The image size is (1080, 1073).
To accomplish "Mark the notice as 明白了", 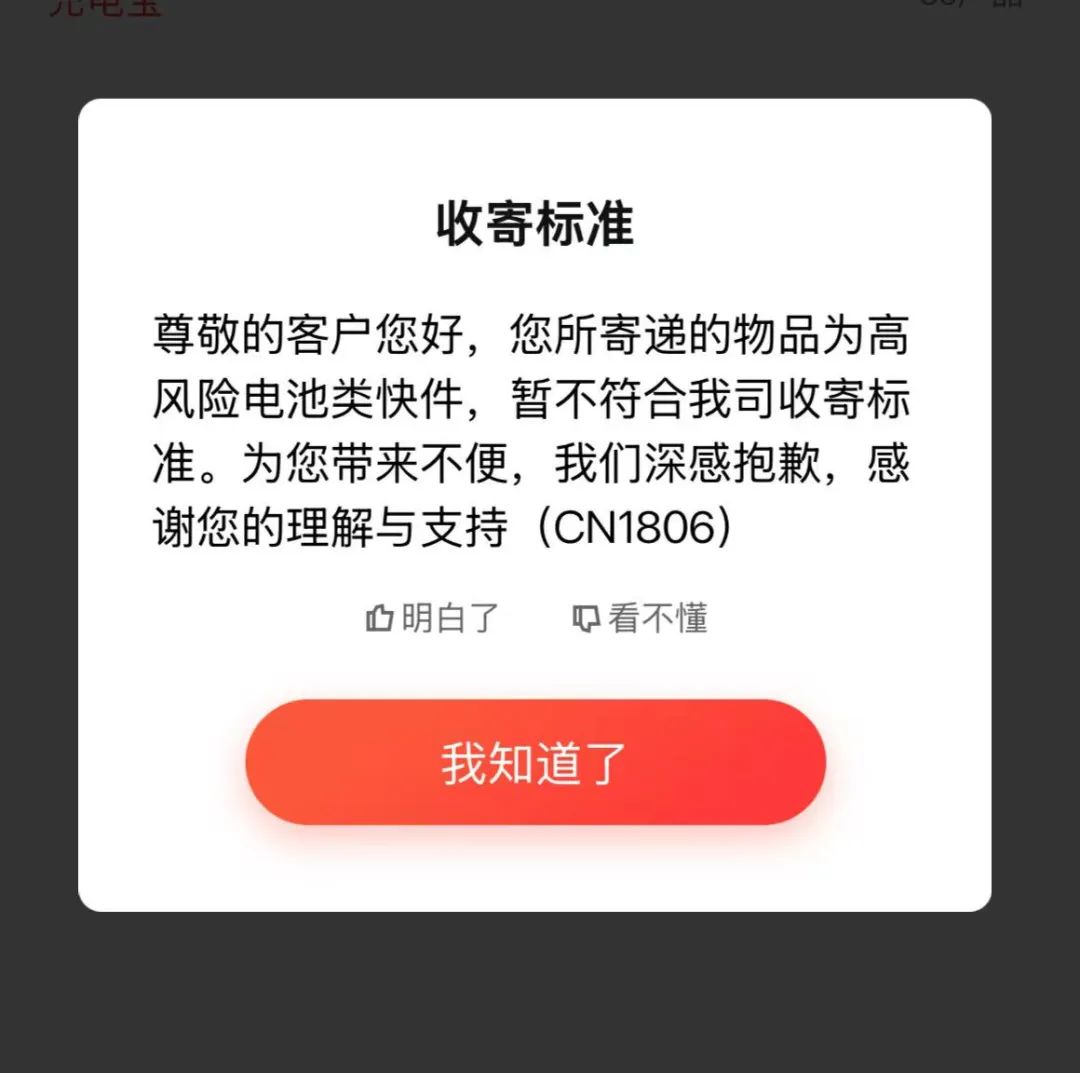I will pos(432,619).
